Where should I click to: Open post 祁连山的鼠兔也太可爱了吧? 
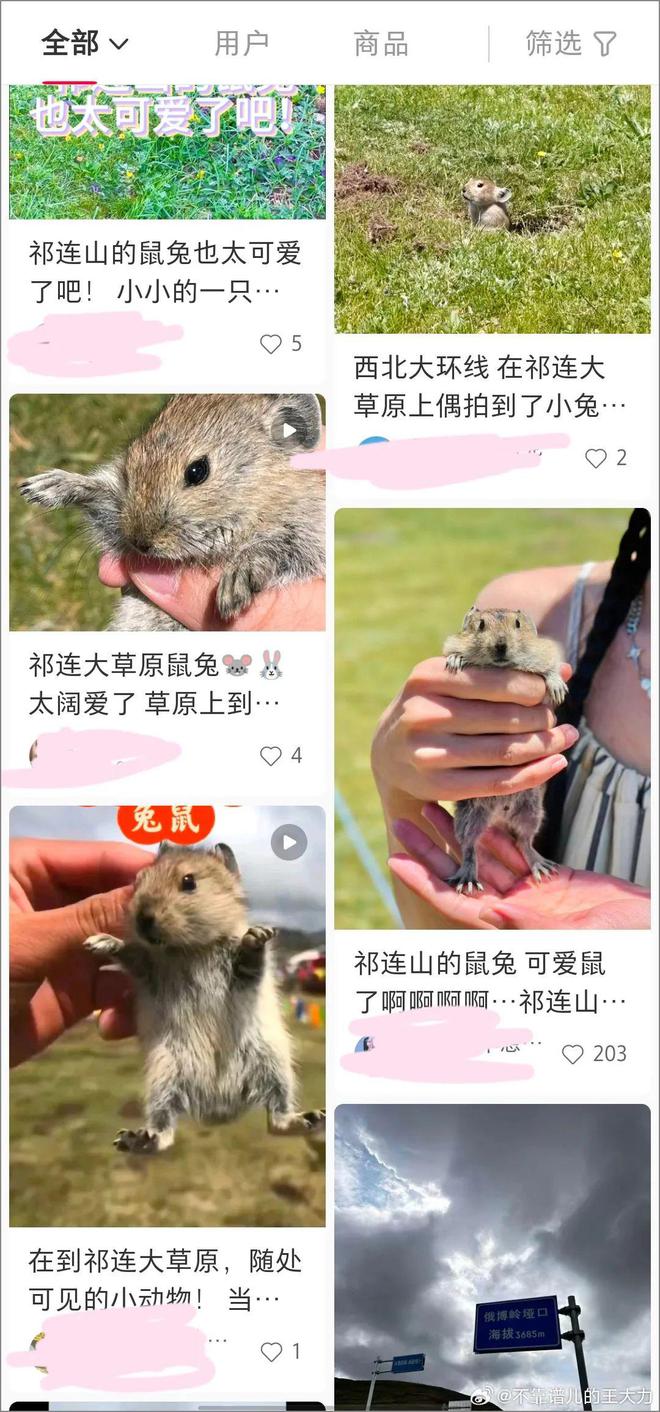click(166, 272)
